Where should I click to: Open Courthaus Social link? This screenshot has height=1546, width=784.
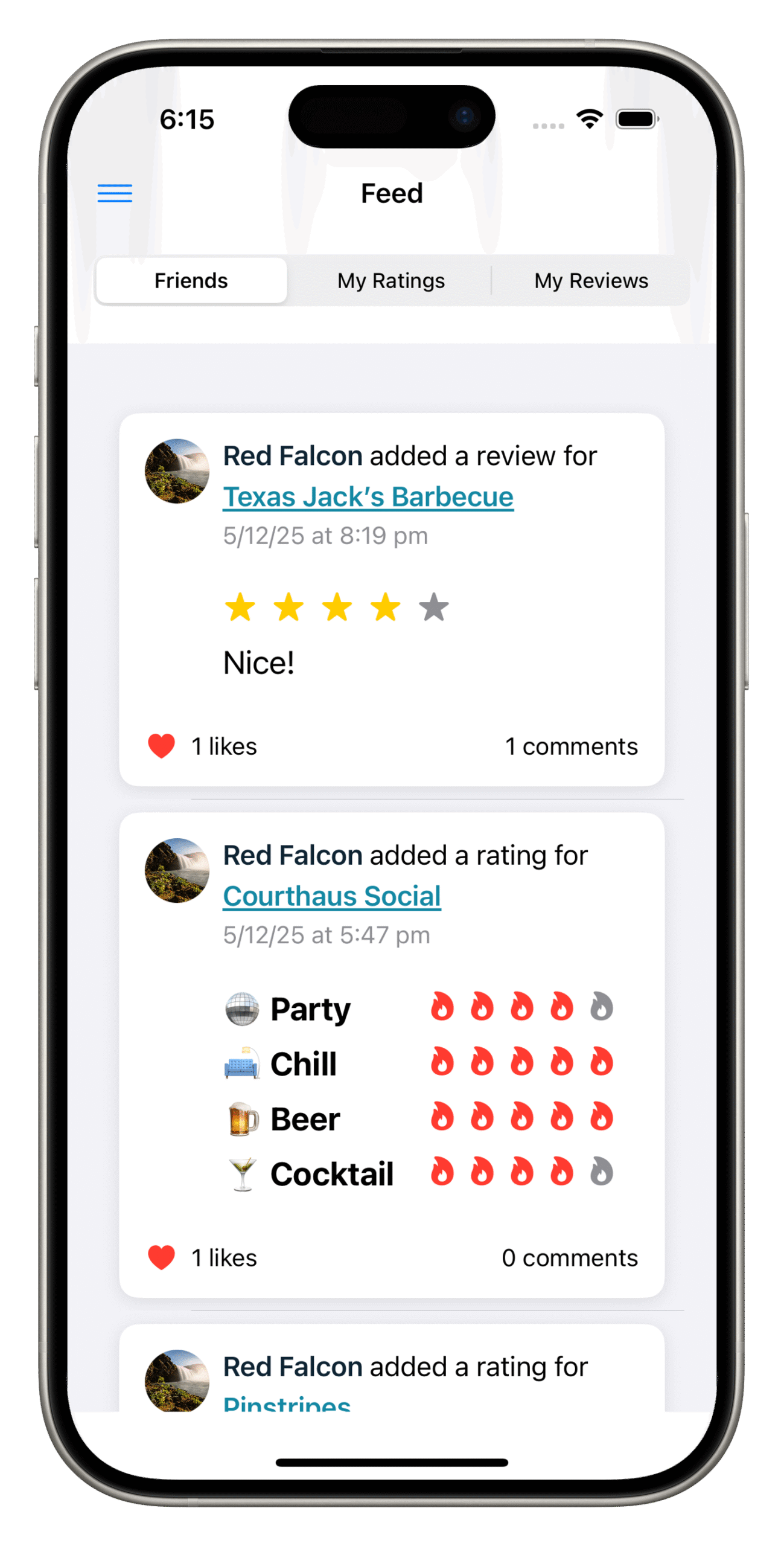(x=331, y=896)
